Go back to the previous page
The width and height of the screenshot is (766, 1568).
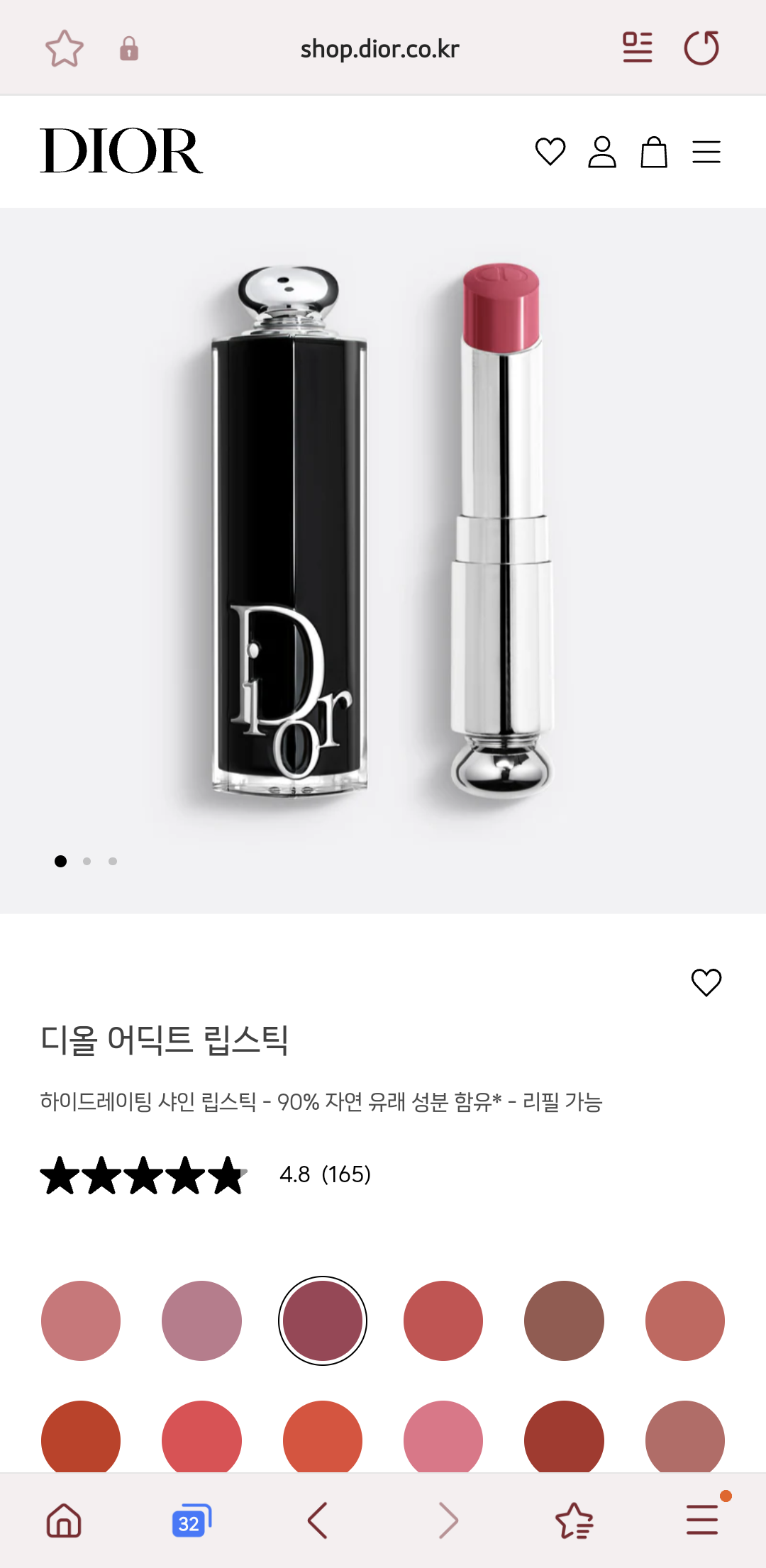[317, 1520]
